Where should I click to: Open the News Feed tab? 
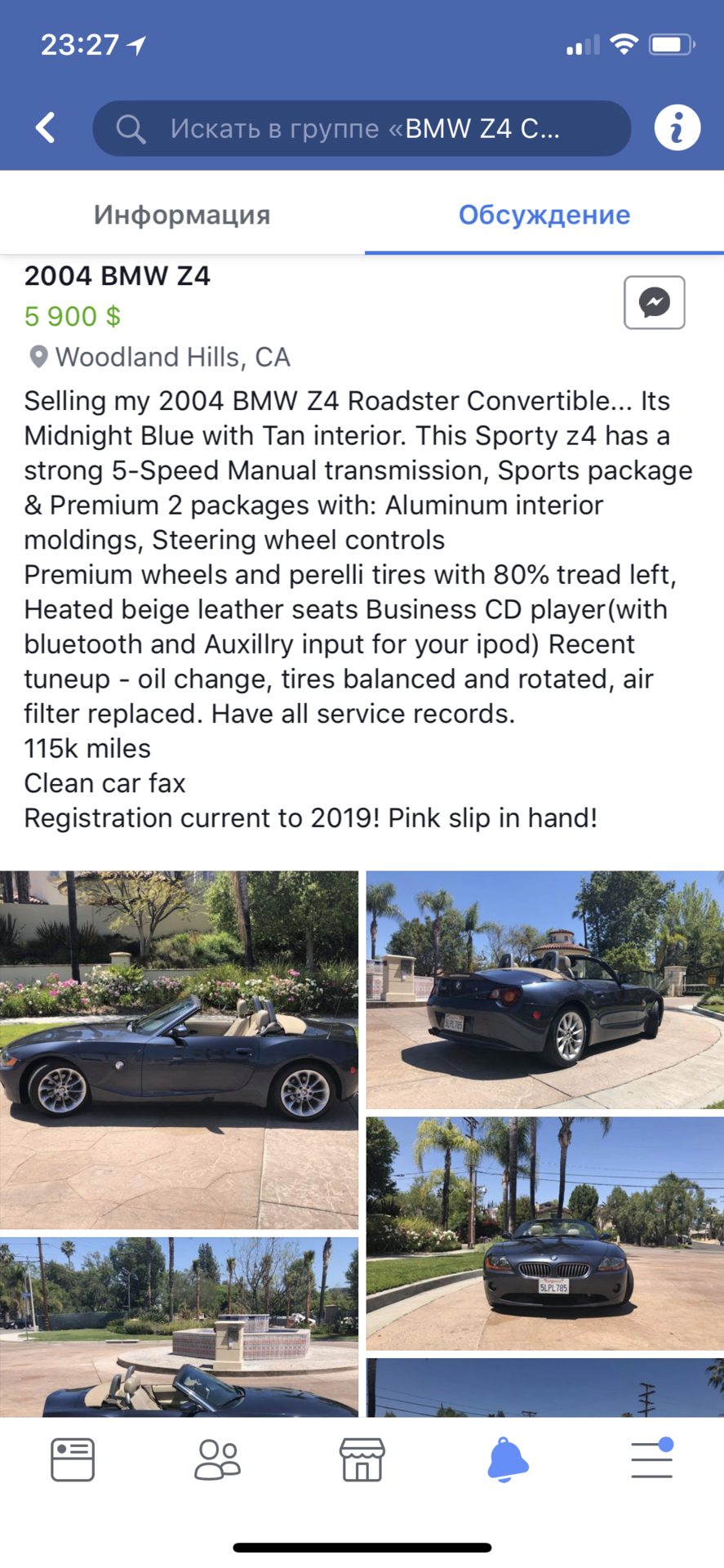(73, 1459)
